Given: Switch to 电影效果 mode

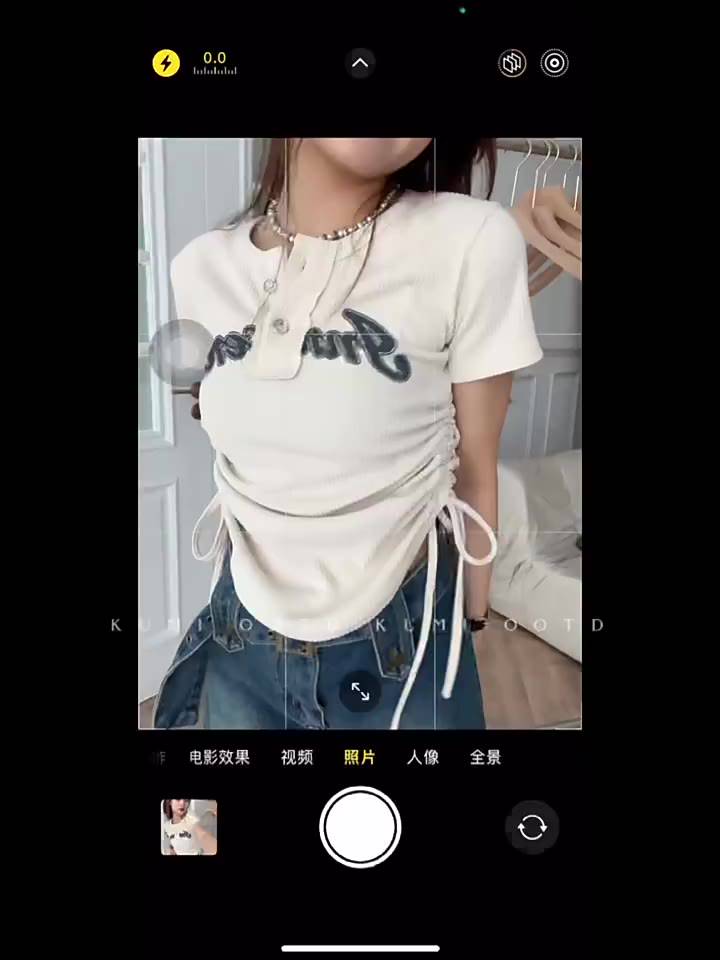Looking at the screenshot, I should pos(219,757).
